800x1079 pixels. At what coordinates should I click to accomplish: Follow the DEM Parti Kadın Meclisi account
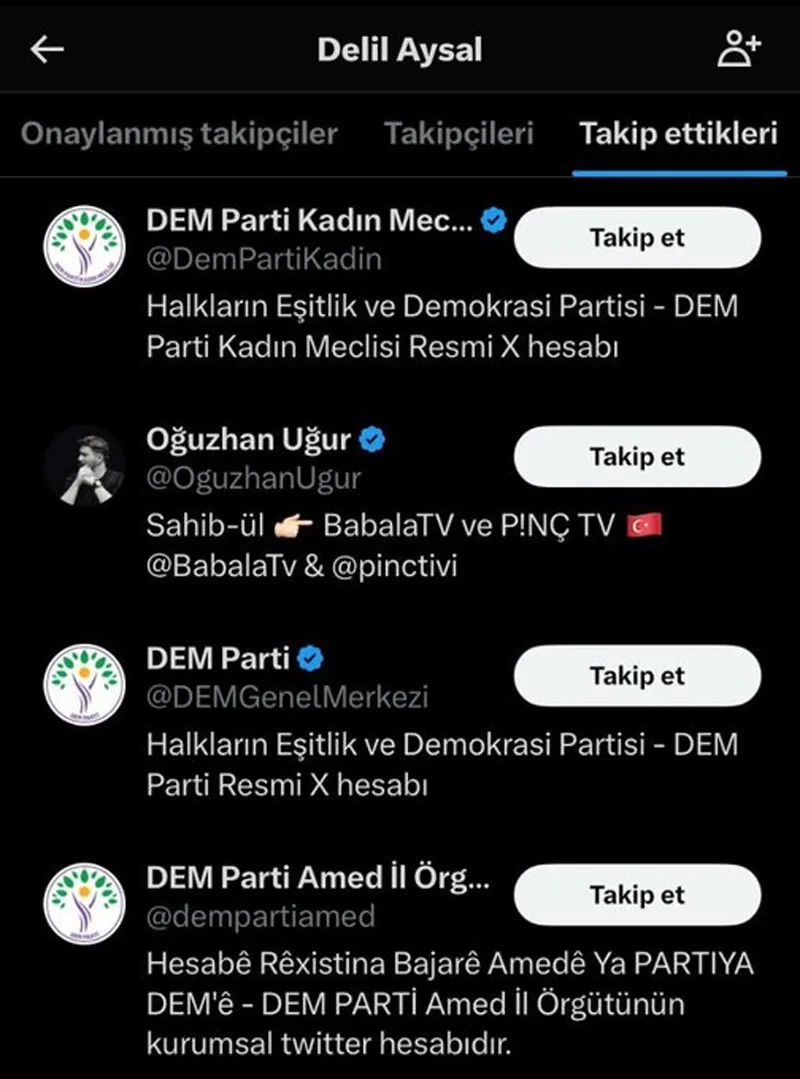pos(637,238)
